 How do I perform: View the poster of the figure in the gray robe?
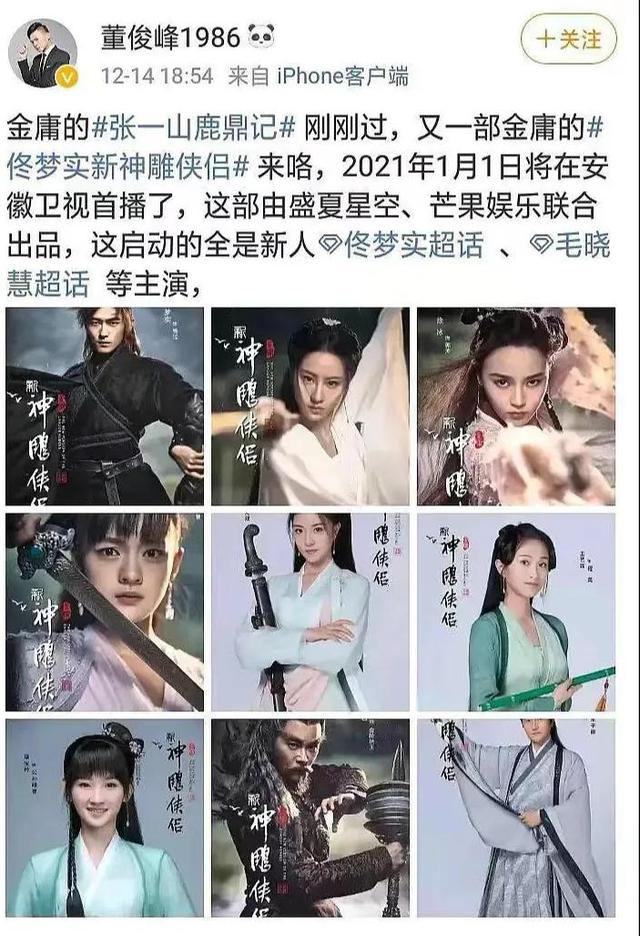(x=516, y=818)
